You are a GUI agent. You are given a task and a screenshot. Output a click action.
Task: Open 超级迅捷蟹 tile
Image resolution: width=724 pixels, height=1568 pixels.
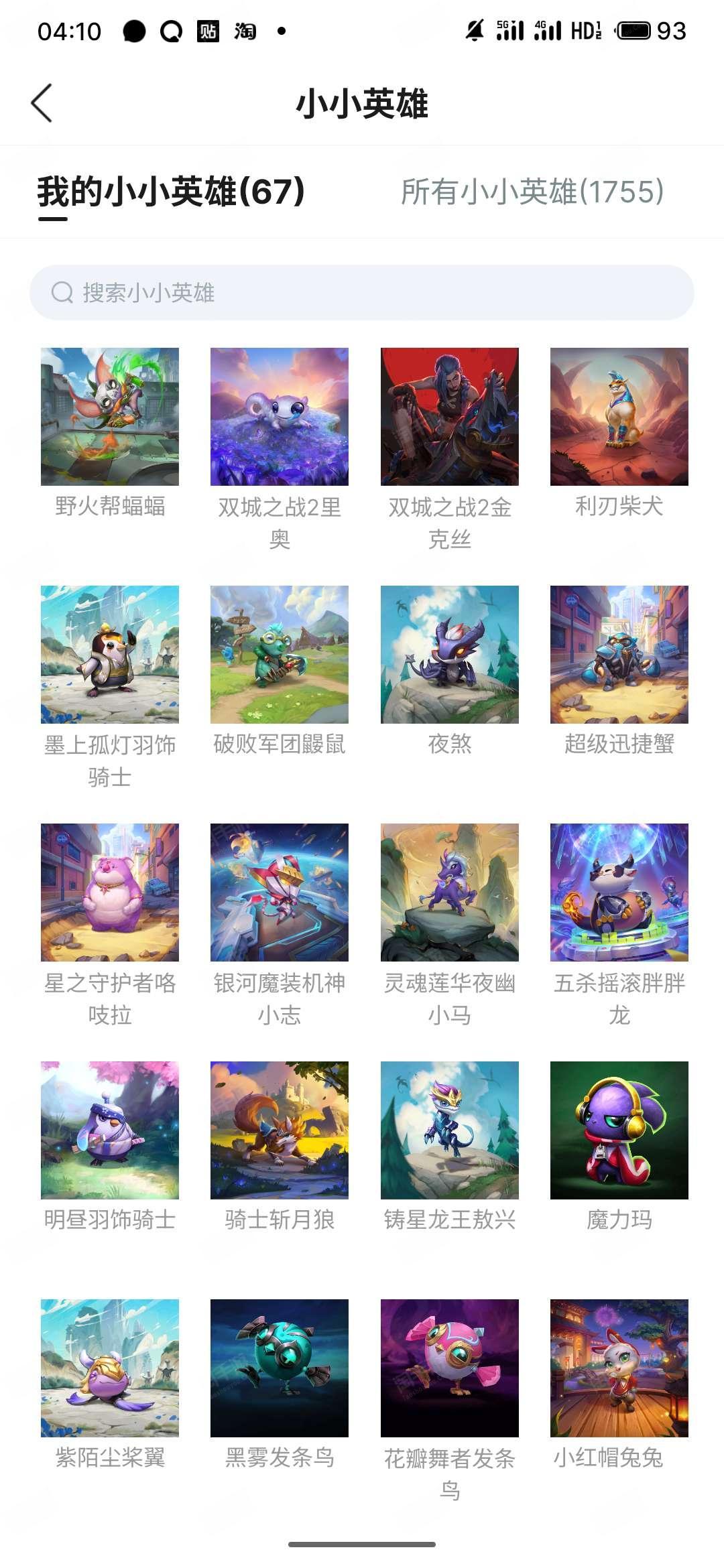pos(619,655)
